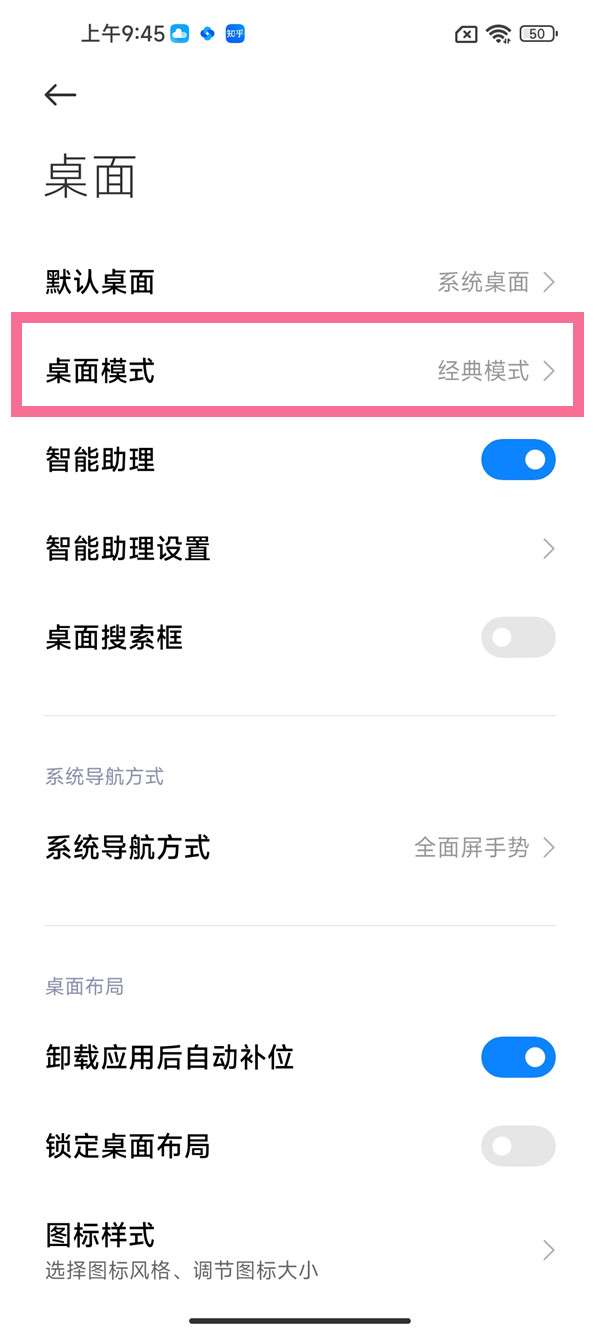This screenshot has height=1333, width=600.
Task: Turn off 智能助理 switch
Action: 518,460
